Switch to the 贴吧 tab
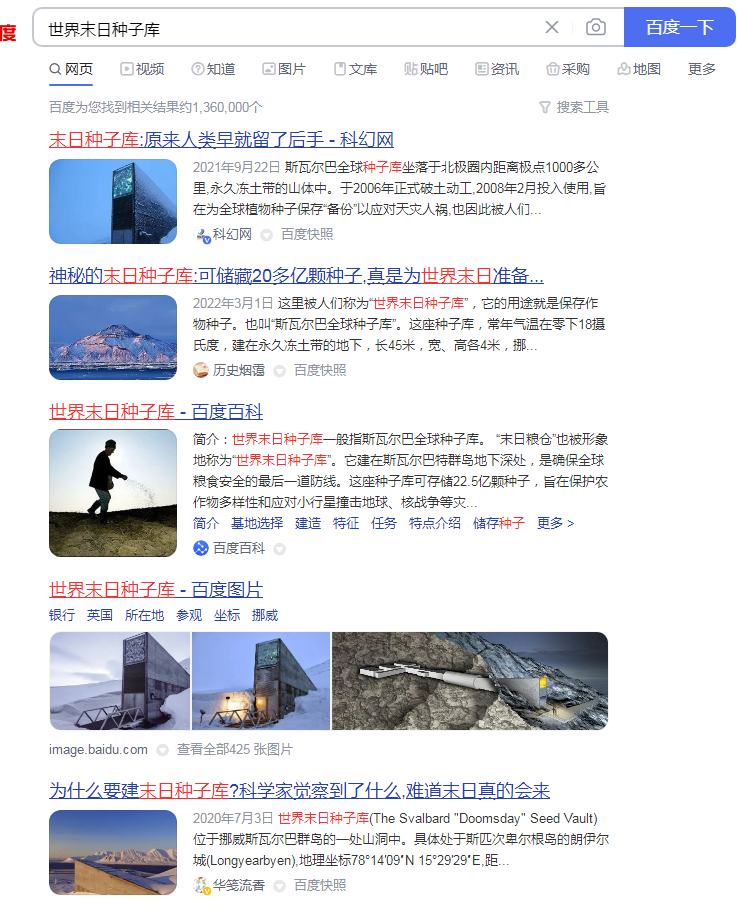The image size is (737, 916). [426, 69]
